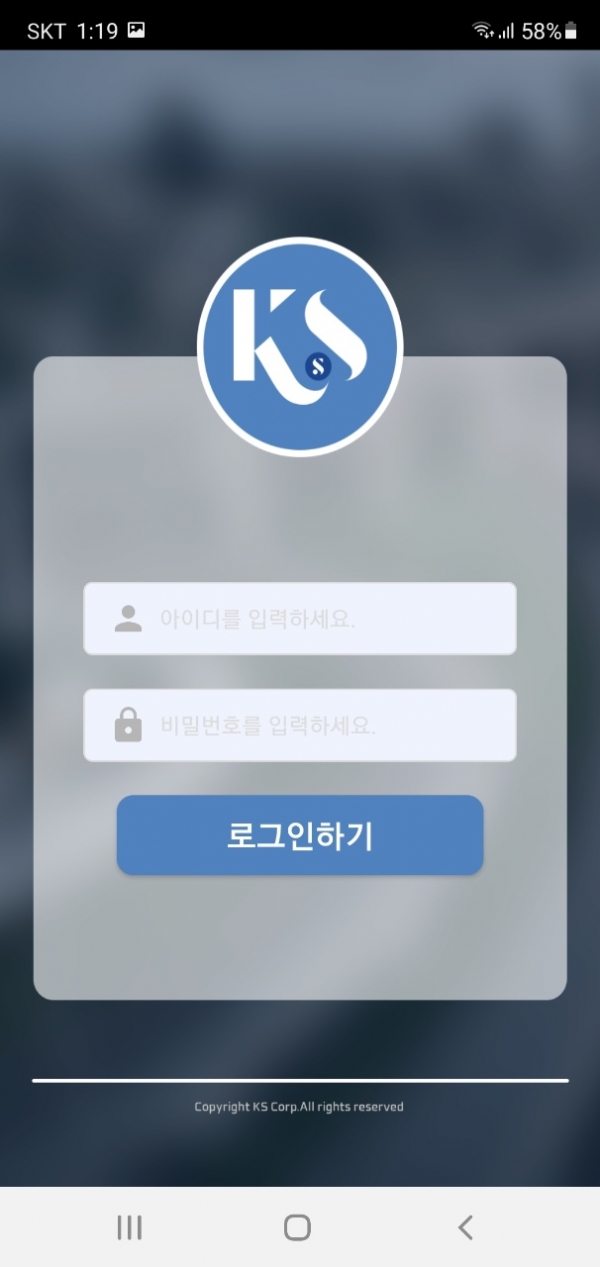Tap the 로그인하기 login button
Image resolution: width=600 pixels, height=1267 pixels.
point(300,836)
